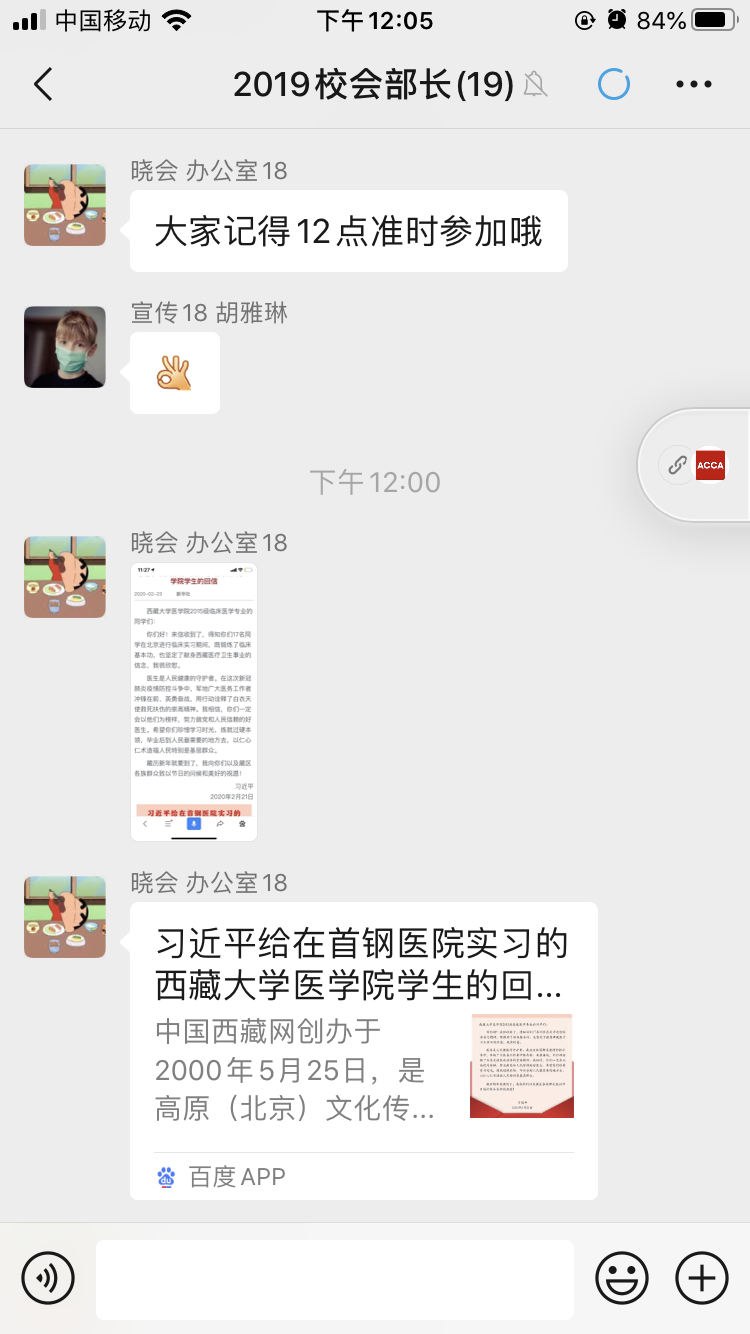Open the shared letter screenshot image
The height and width of the screenshot is (1334, 750).
coord(194,702)
